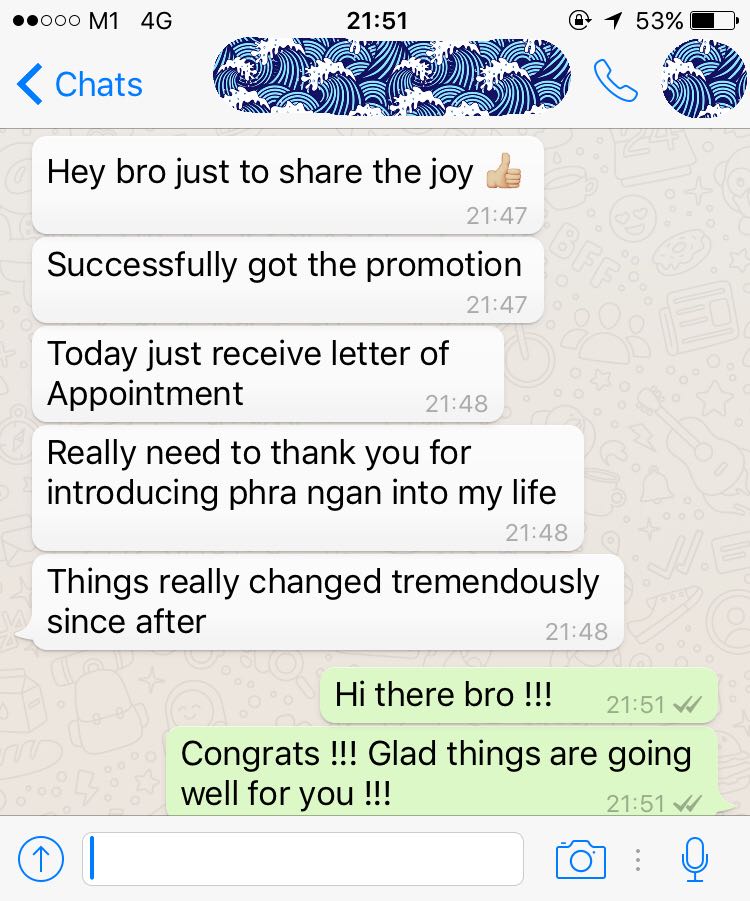
Task: Go back to Chats list
Action: coord(80,84)
